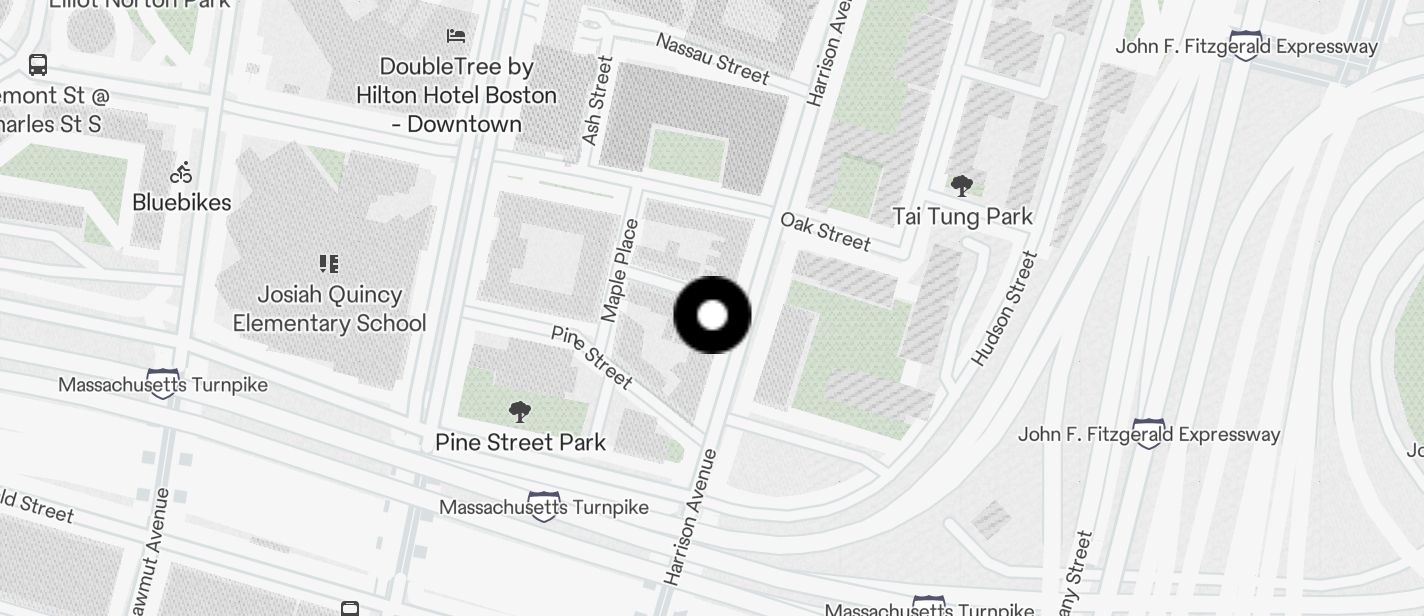The image size is (1424, 616).
Task: Tap the Tremont St bus stop icon
Action: 38,66
